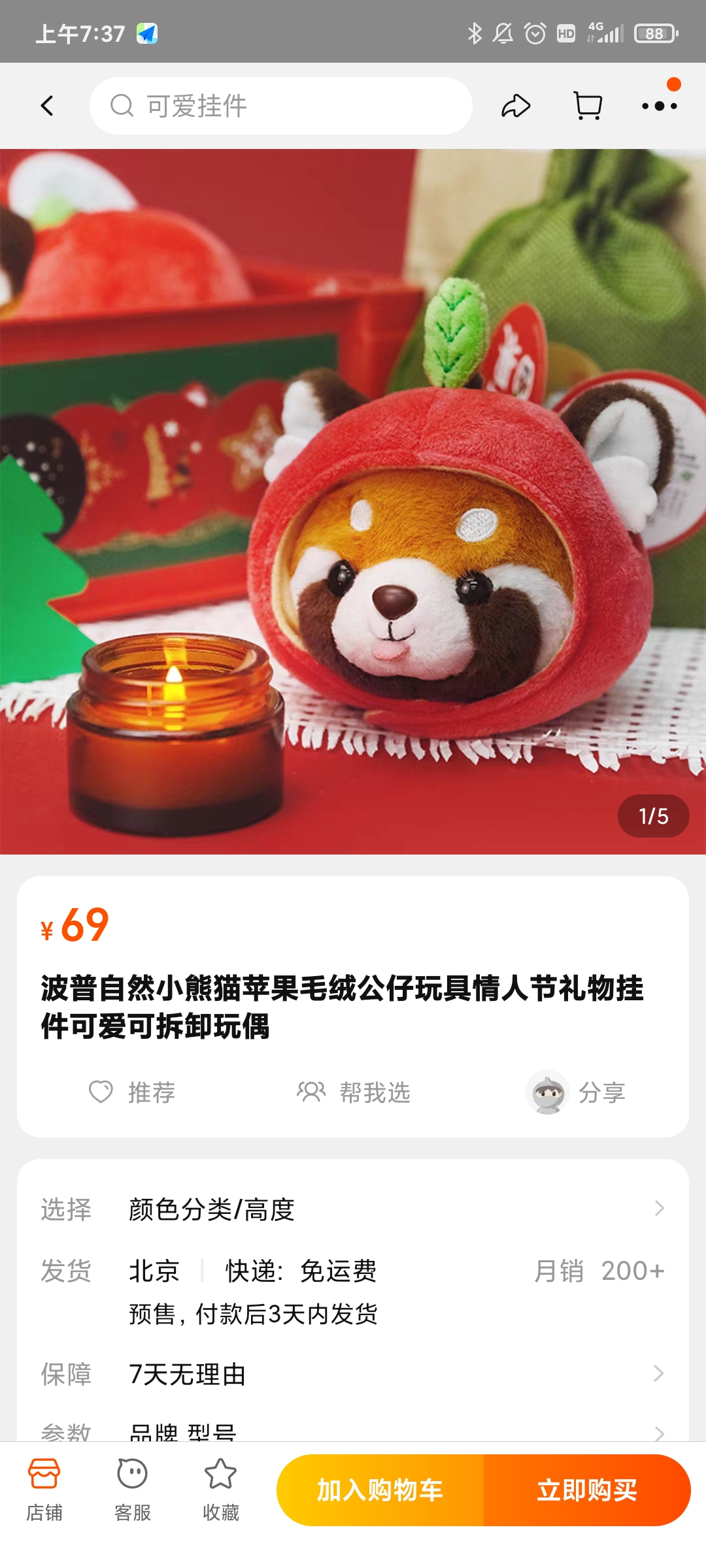Tap the 可爱挂件 search box
Viewport: 706px width, 1568px height.
281,106
